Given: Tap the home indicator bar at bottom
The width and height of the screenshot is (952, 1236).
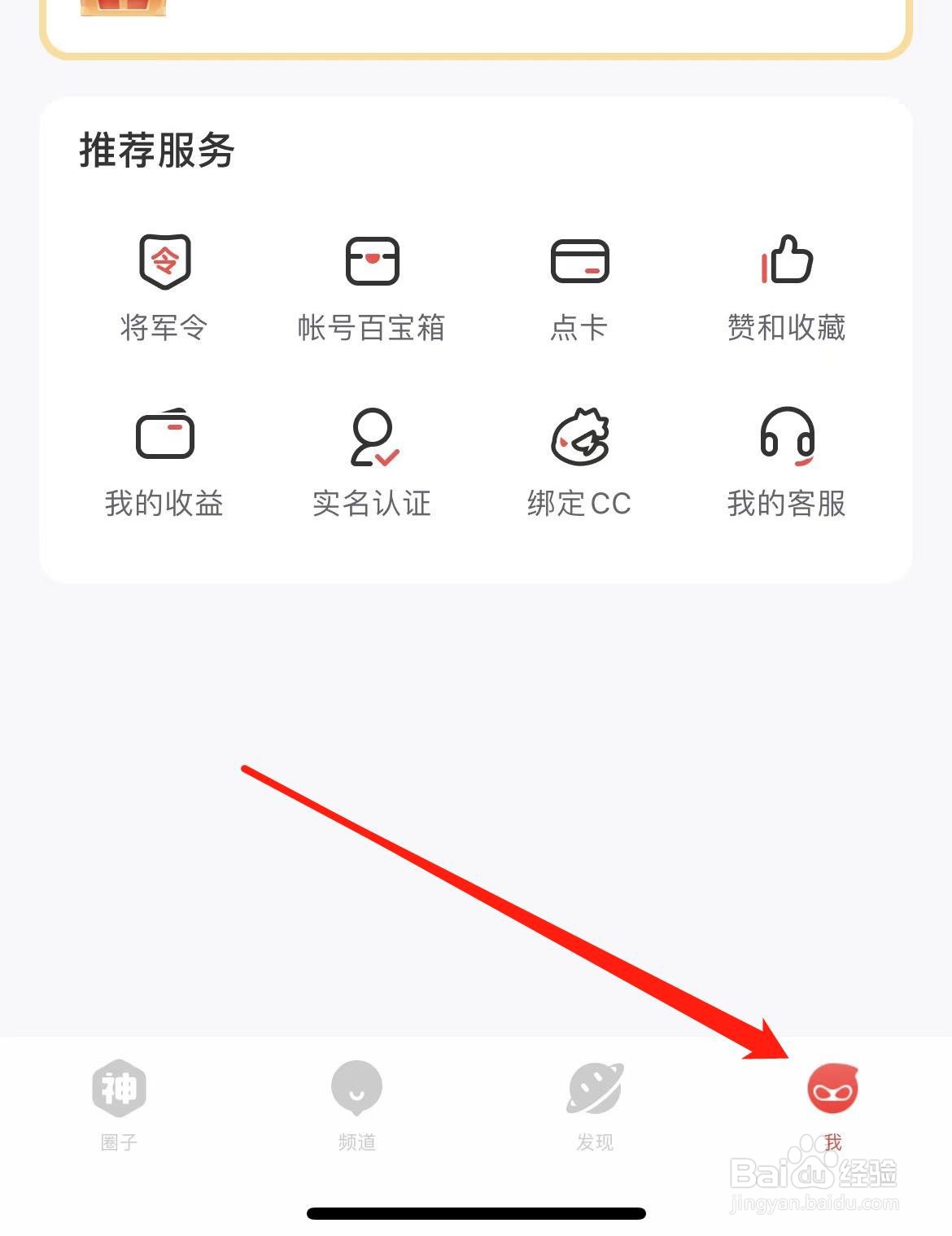Looking at the screenshot, I should pyautogui.click(x=476, y=1214).
